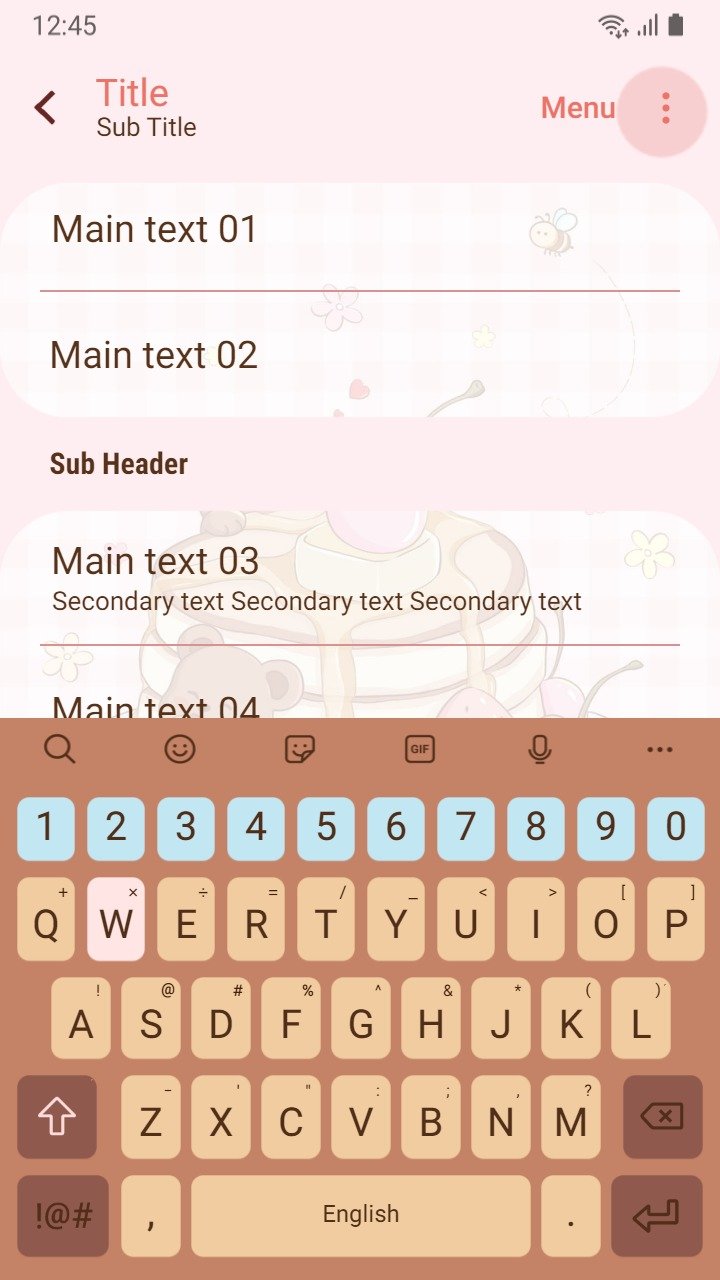Screen dimensions: 720x1280
Task: Tap the enter key
Action: tap(657, 1216)
